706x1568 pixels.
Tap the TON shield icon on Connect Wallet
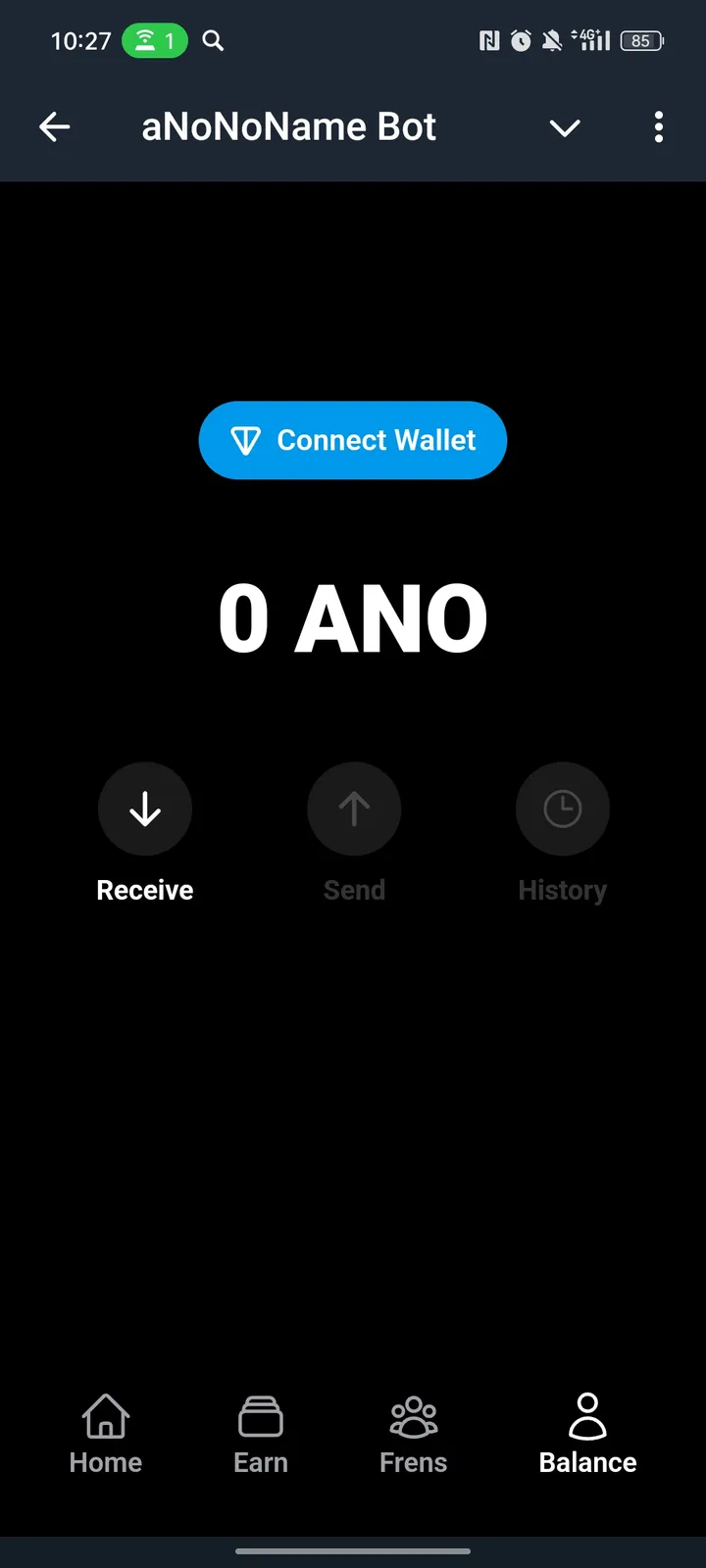point(247,440)
